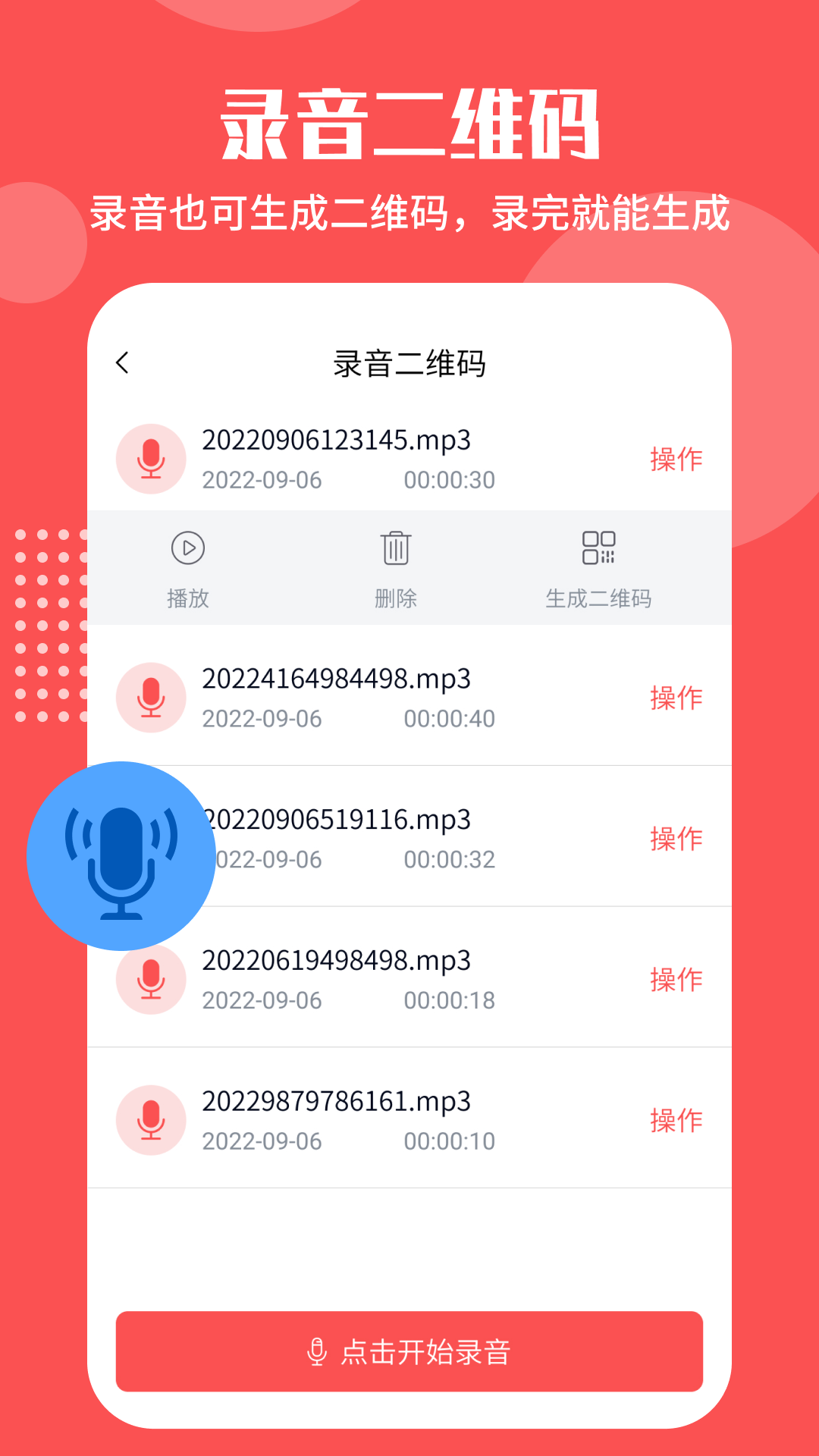
Task: Open 操作 menu for 20220906123145.mp3
Action: [x=676, y=458]
